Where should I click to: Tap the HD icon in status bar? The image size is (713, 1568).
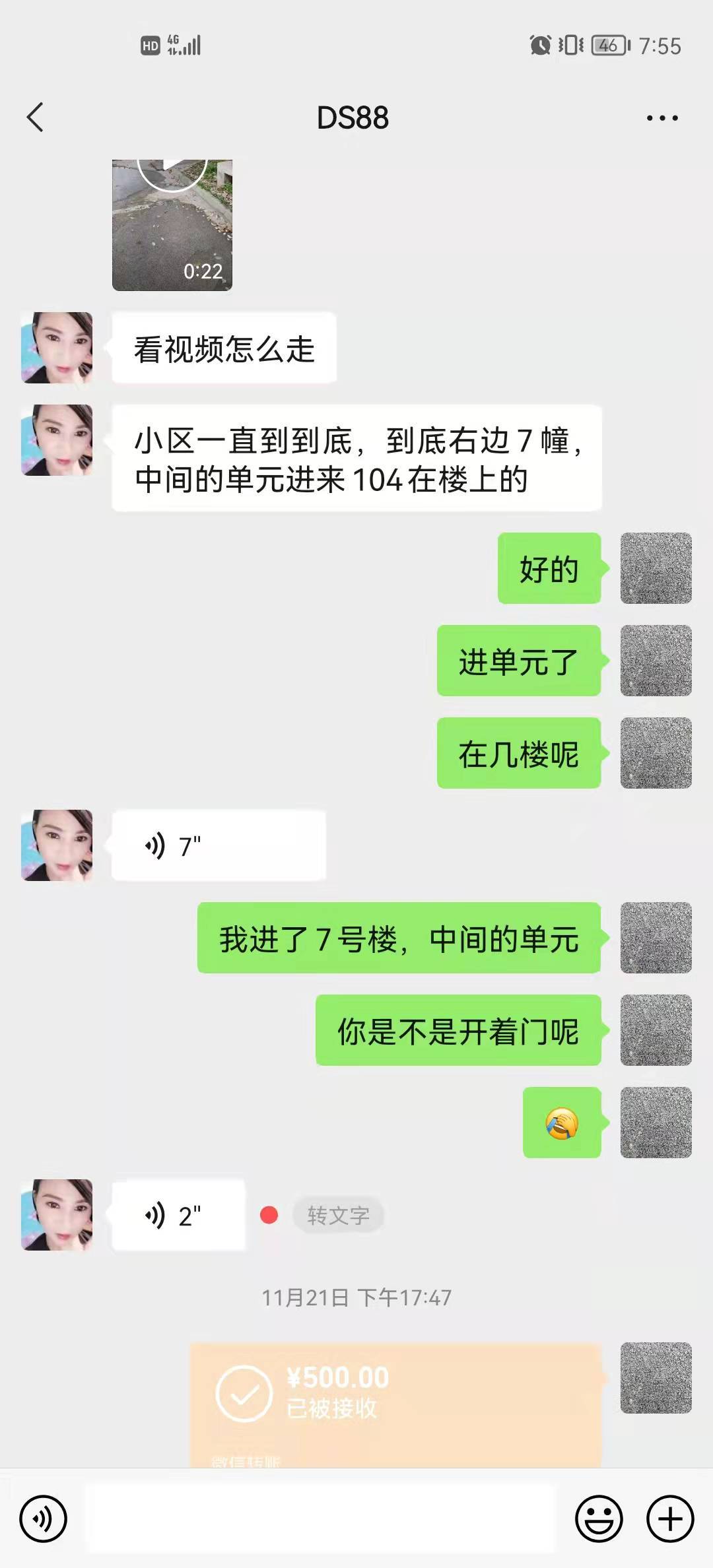pyautogui.click(x=151, y=45)
